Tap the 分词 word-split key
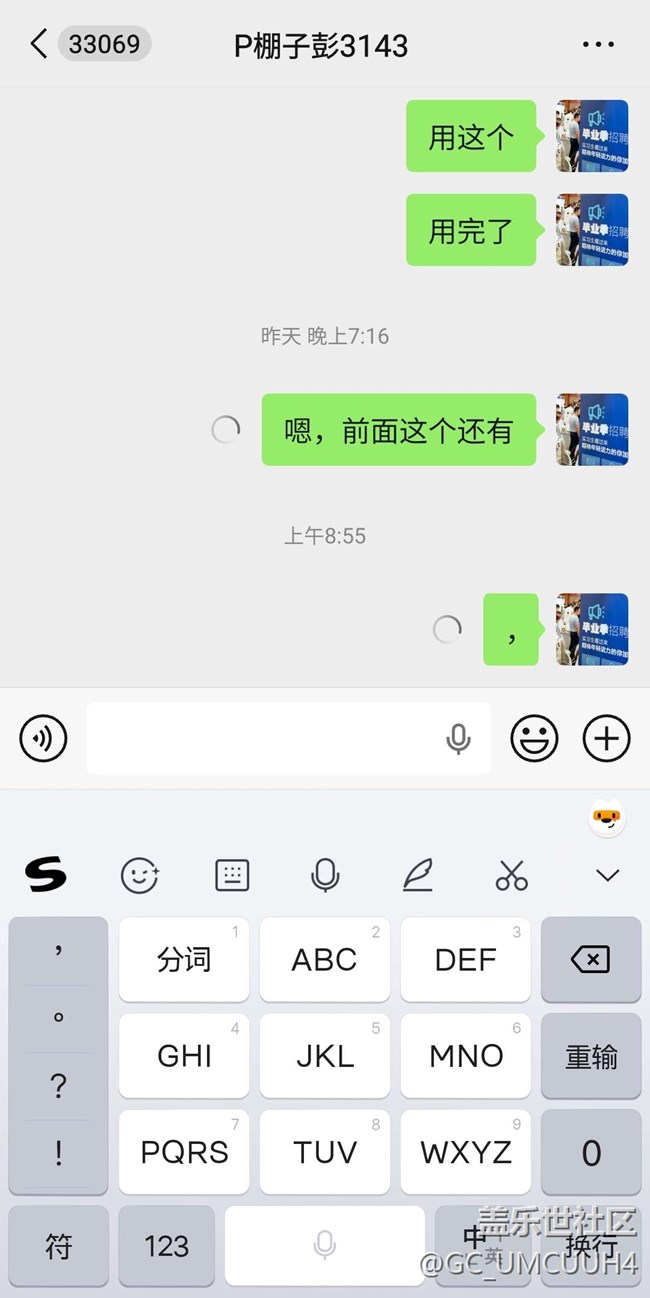 click(x=184, y=960)
